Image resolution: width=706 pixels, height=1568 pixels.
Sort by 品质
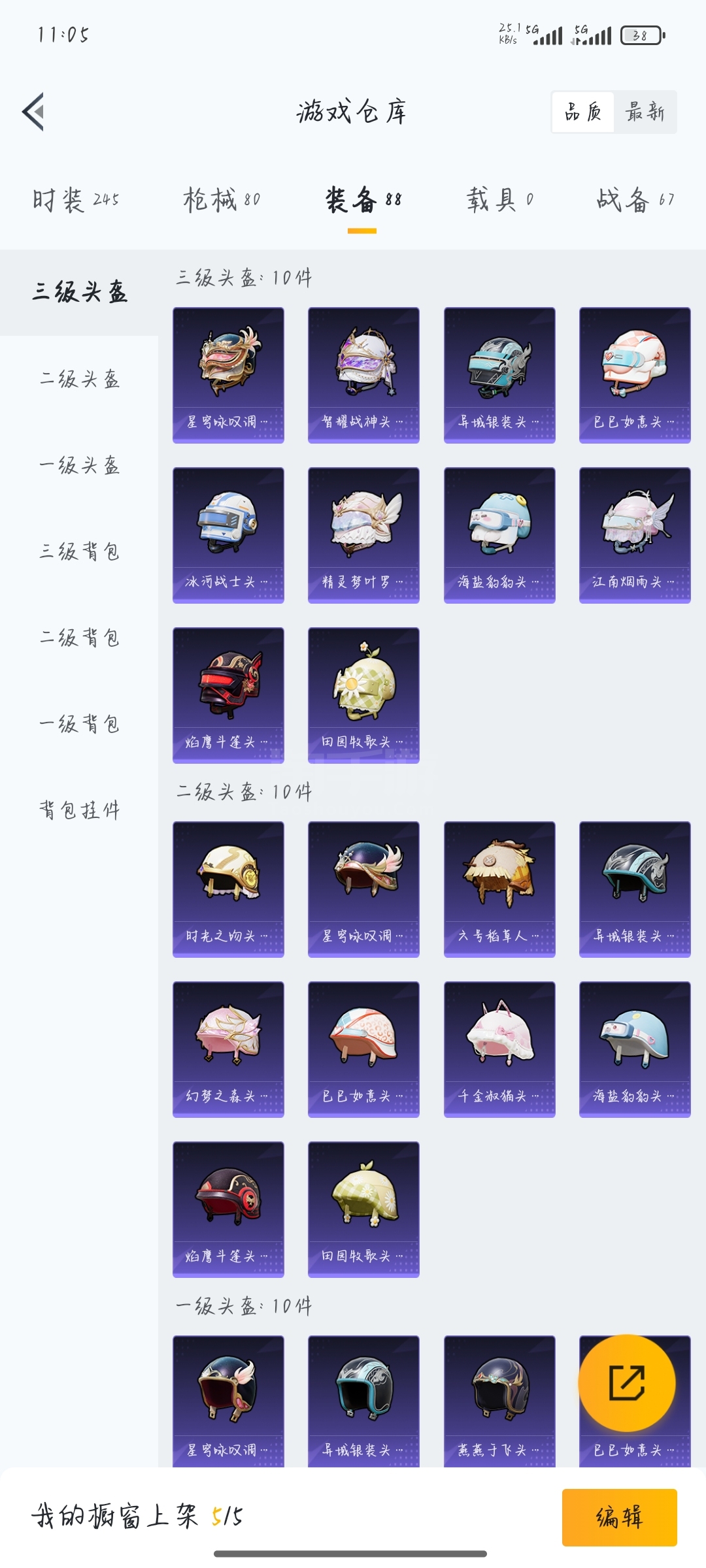click(583, 112)
